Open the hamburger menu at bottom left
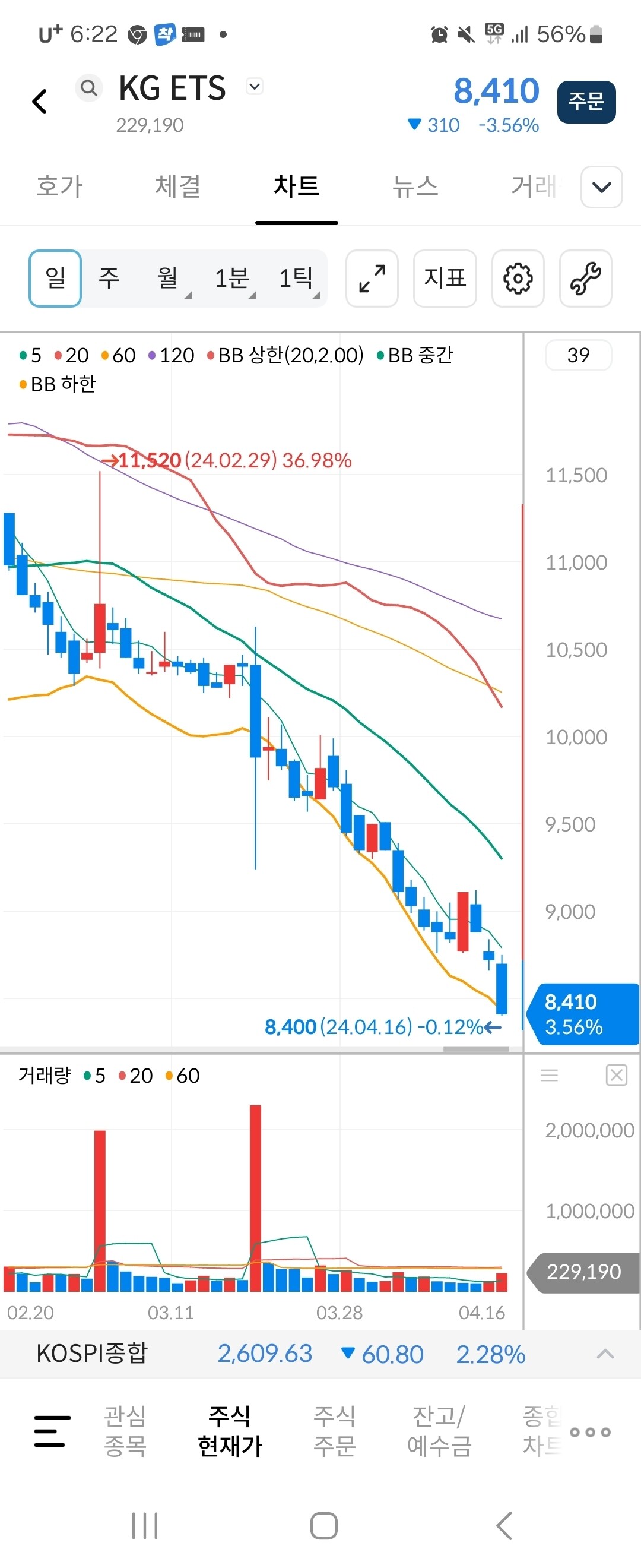641x1568 pixels. [x=52, y=1431]
